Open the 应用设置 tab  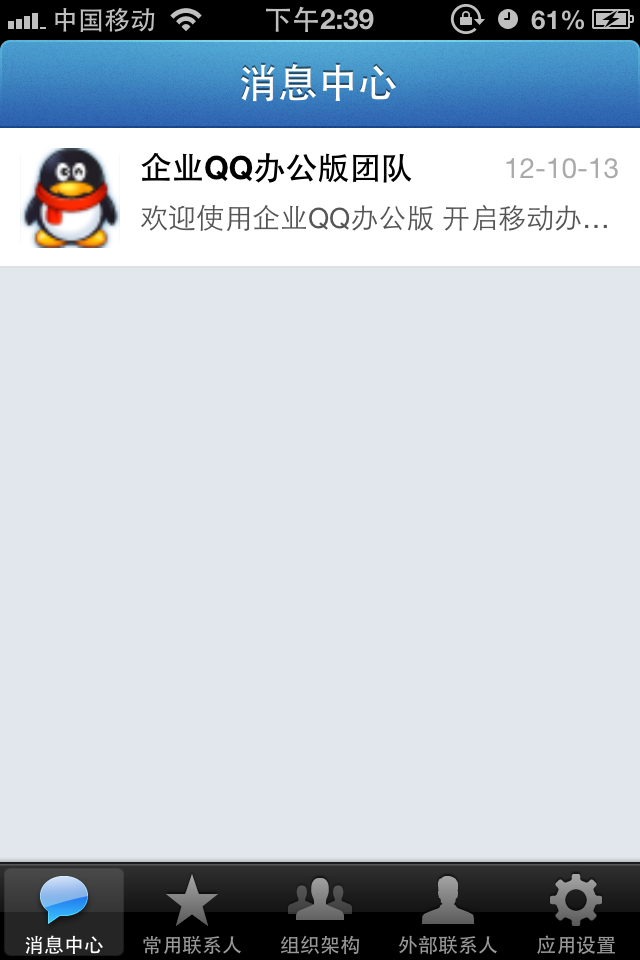click(576, 912)
